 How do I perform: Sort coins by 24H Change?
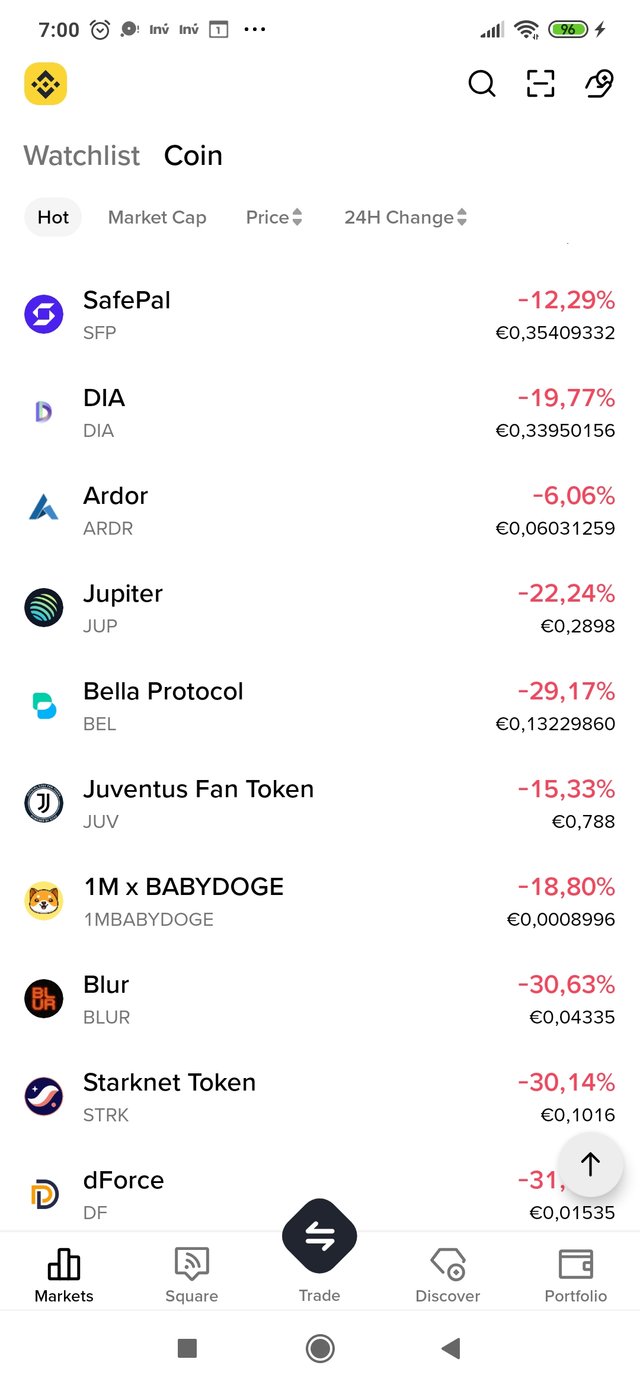[405, 217]
